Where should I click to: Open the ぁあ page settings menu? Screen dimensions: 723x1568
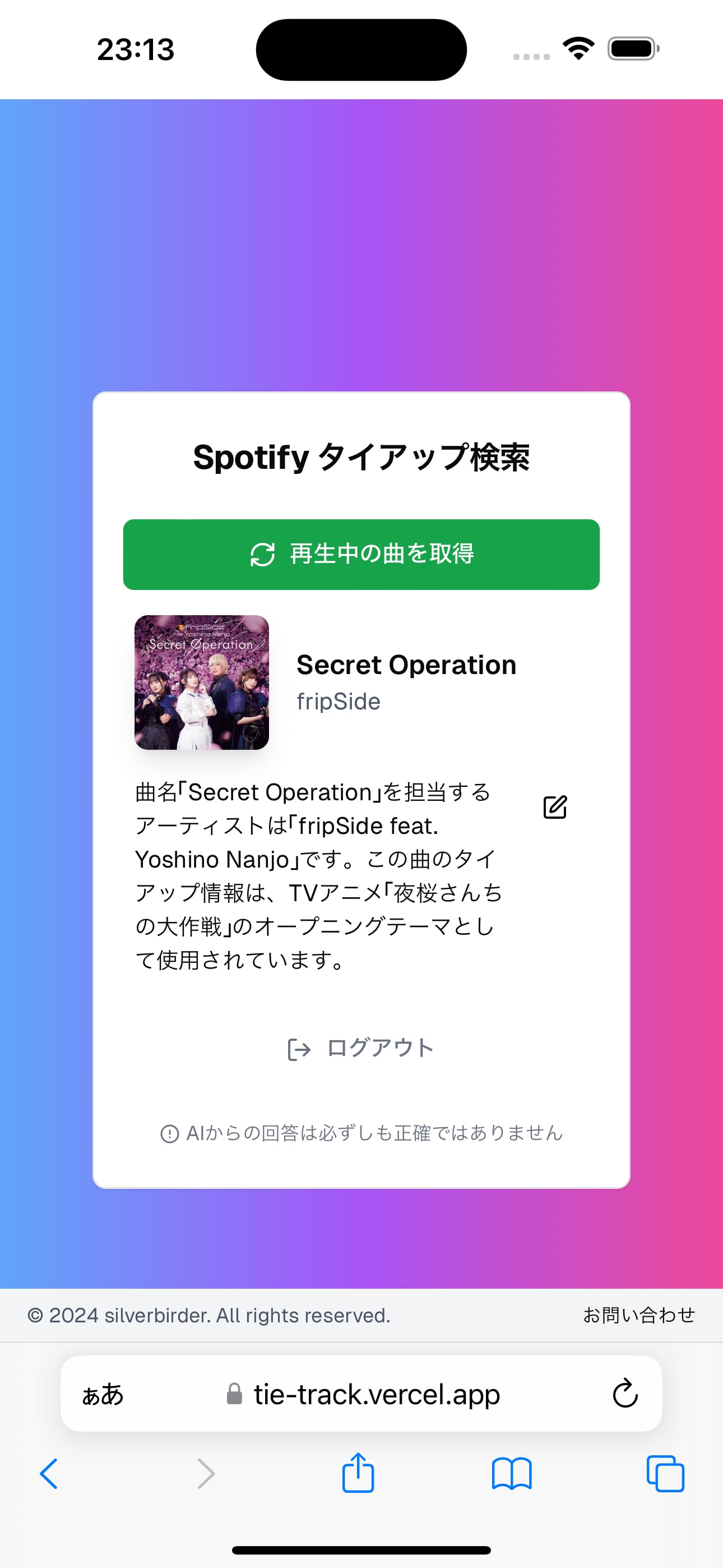pyautogui.click(x=103, y=1394)
